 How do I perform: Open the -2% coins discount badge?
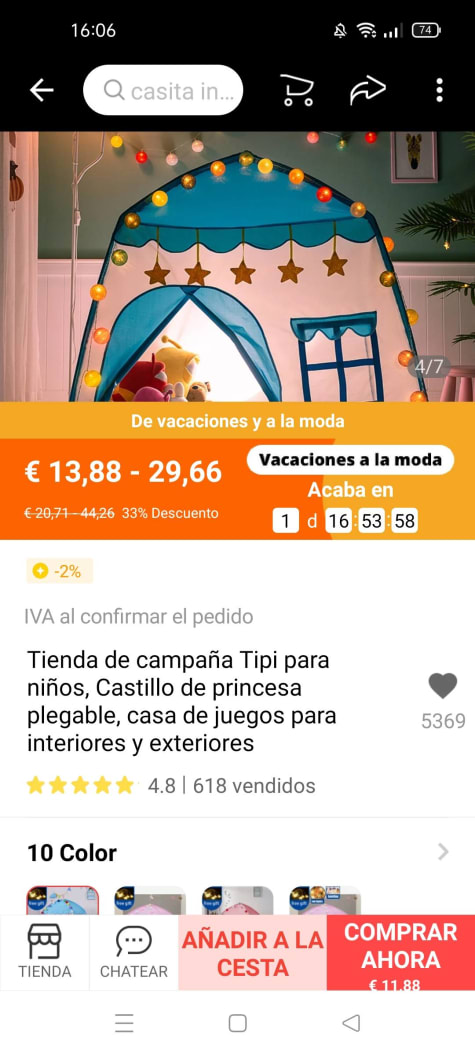[59, 571]
